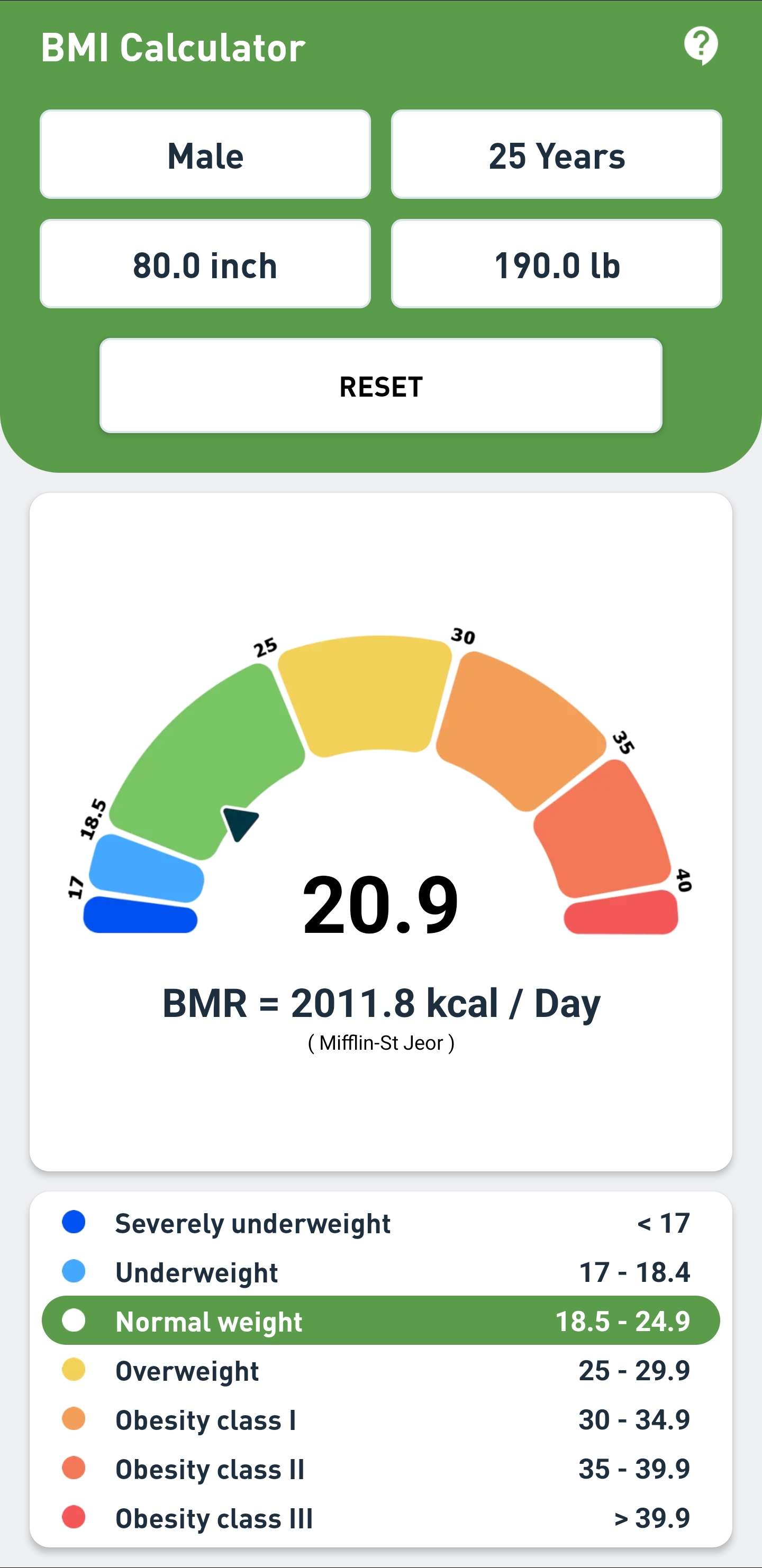
Task: Click the gauge needle pointer
Action: click(241, 825)
